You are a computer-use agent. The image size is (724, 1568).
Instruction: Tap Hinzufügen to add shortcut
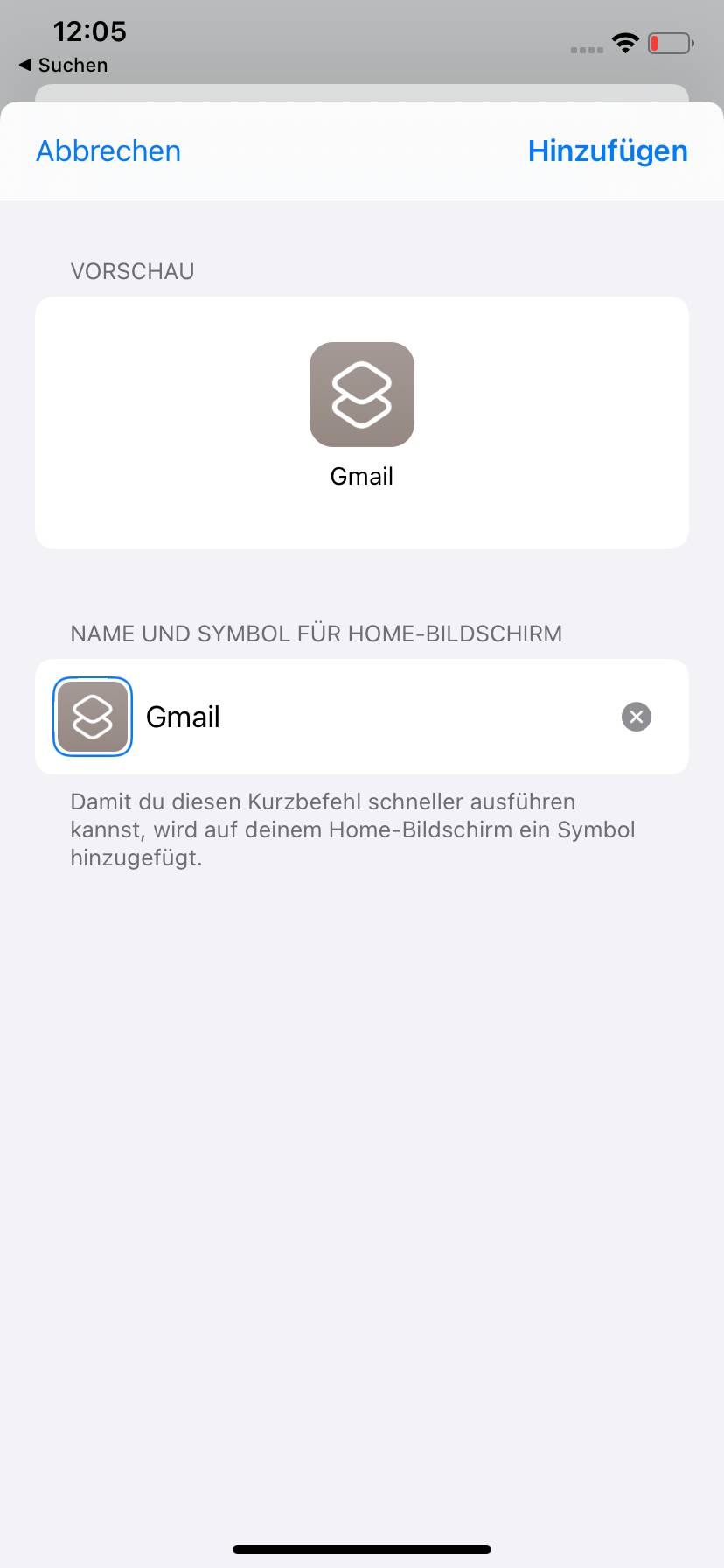coord(607,151)
